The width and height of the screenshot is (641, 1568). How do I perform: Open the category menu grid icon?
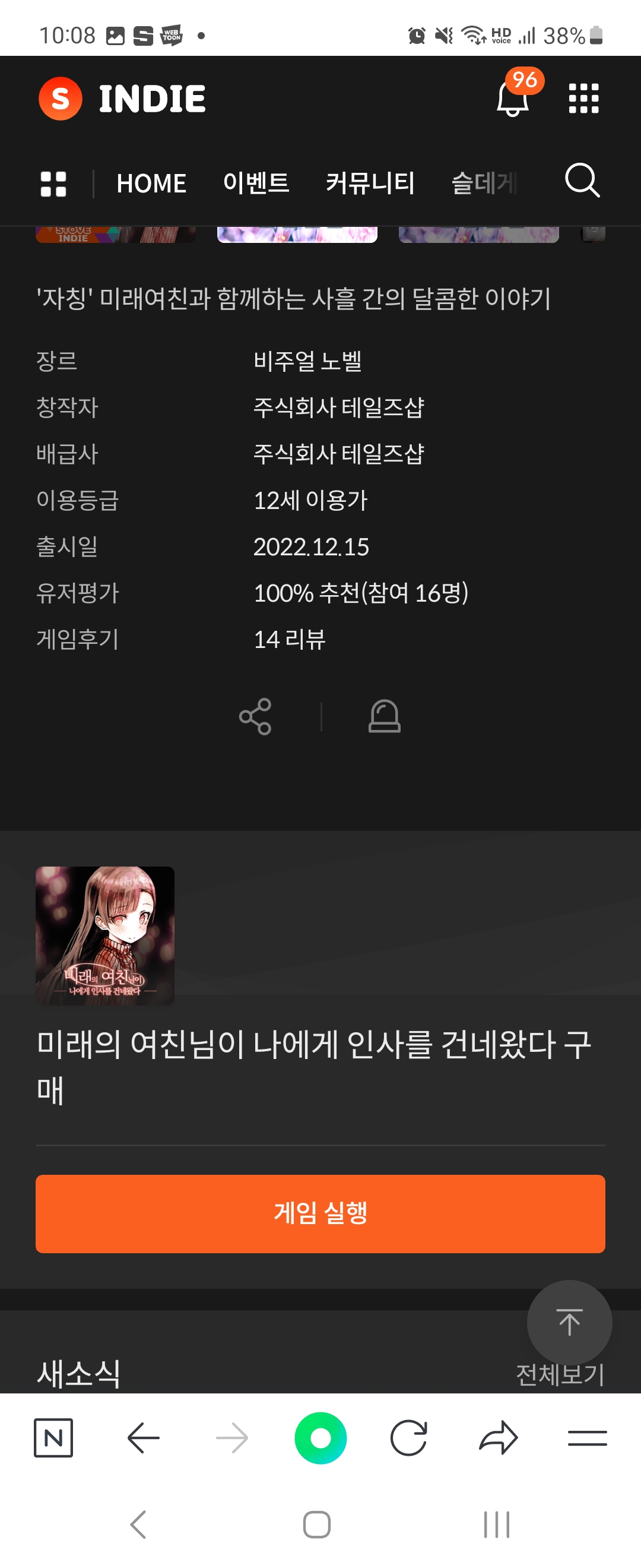[53, 184]
